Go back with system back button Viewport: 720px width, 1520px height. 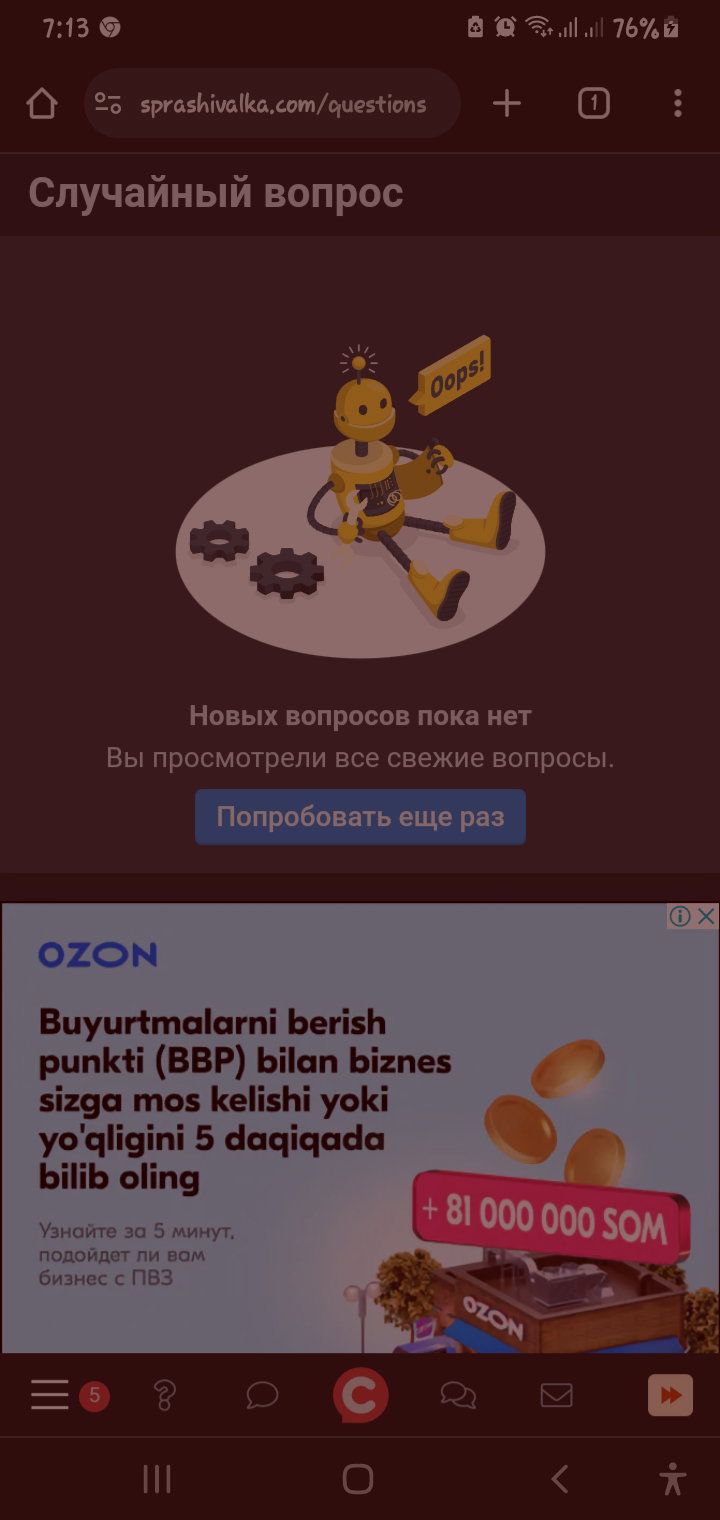coord(560,1479)
